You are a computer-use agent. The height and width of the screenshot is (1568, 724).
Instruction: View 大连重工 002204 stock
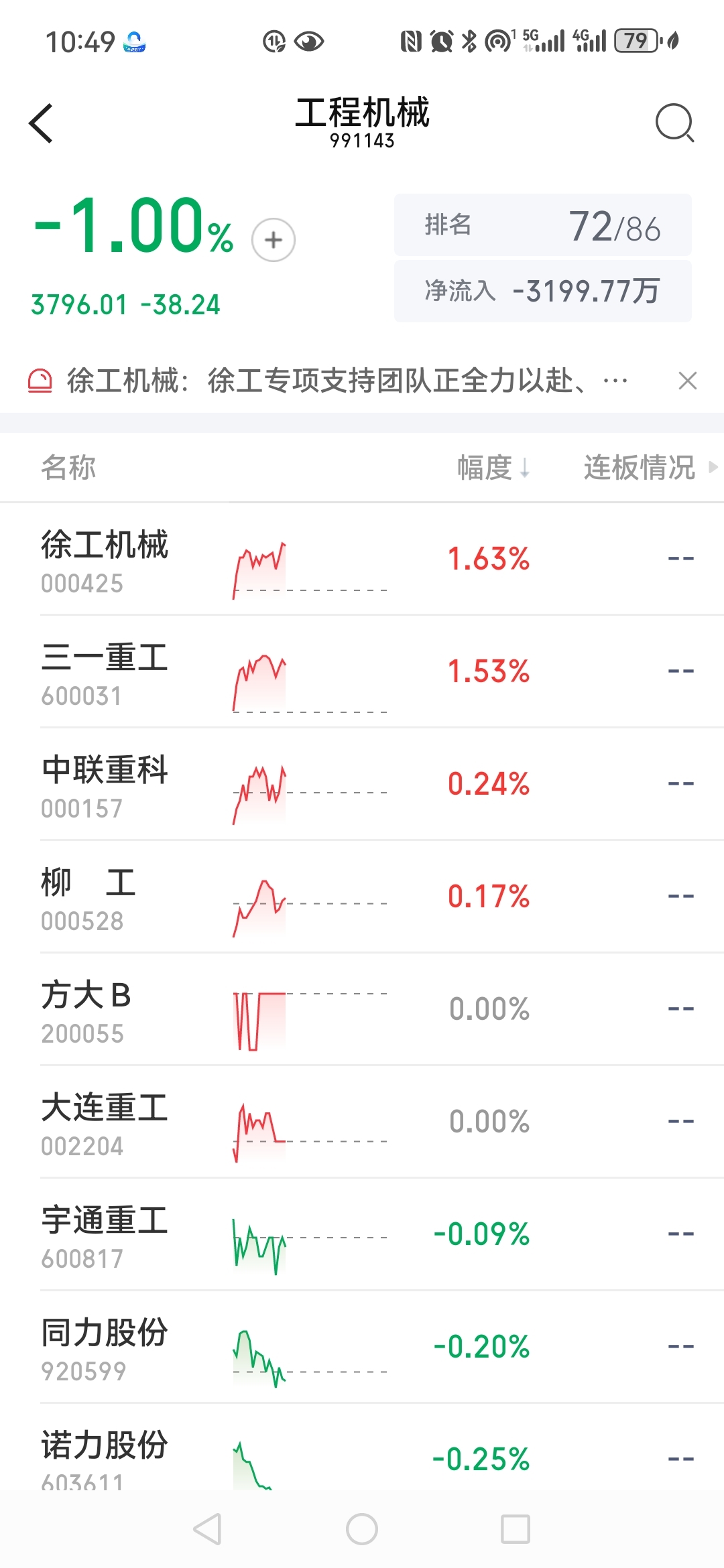click(x=362, y=1122)
